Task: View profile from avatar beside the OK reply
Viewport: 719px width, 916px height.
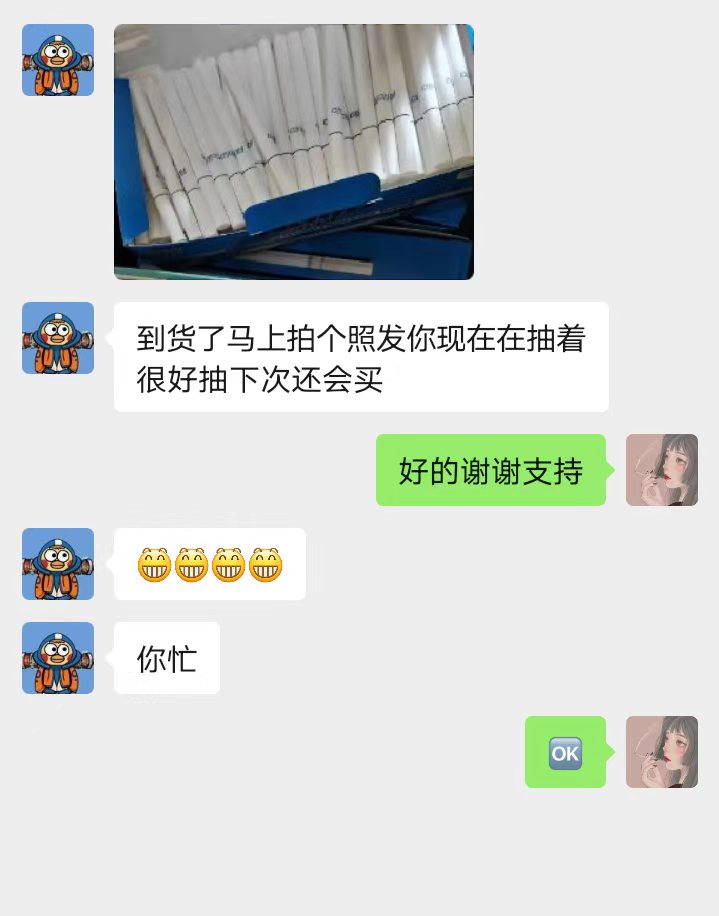Action: (x=661, y=752)
